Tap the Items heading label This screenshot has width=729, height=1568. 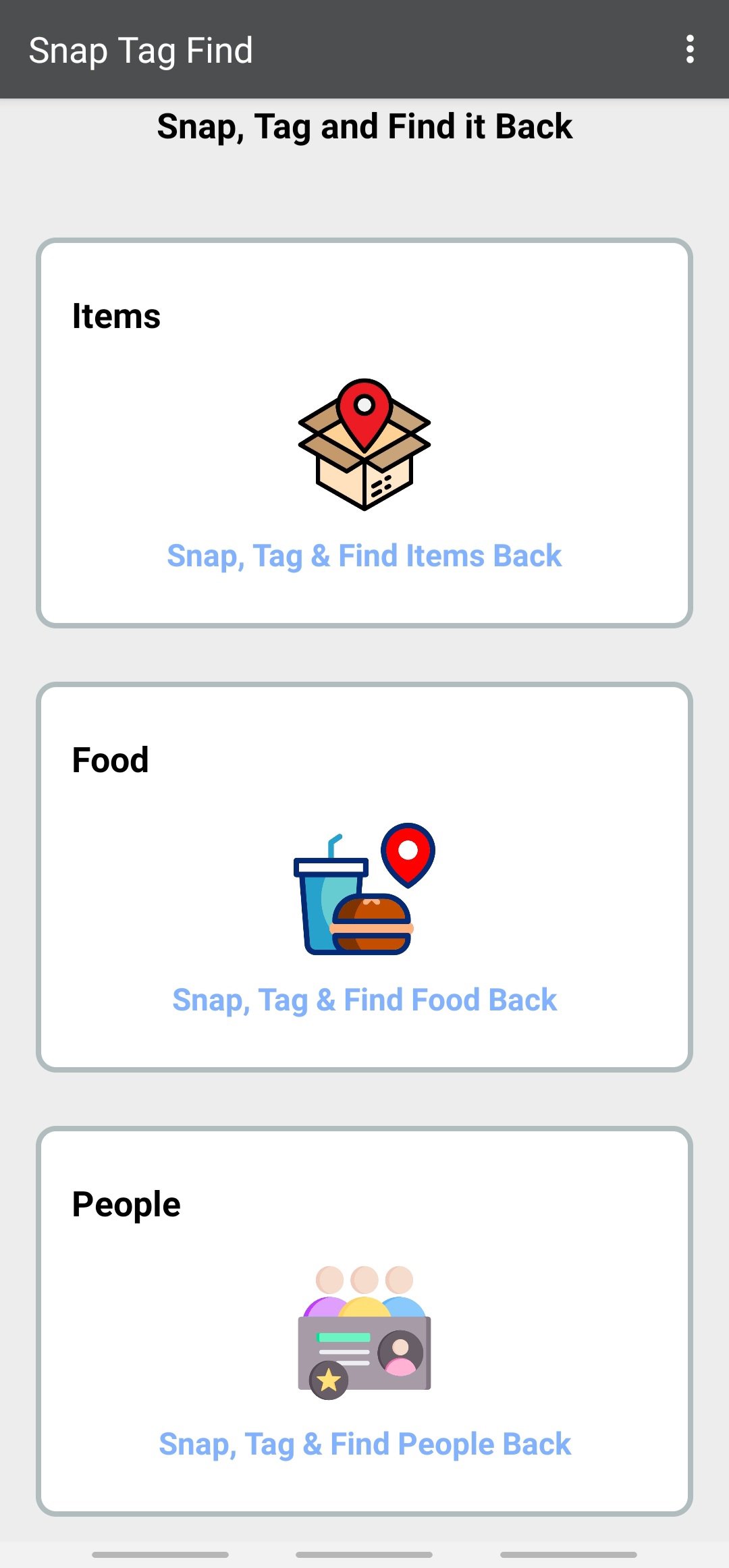[116, 315]
